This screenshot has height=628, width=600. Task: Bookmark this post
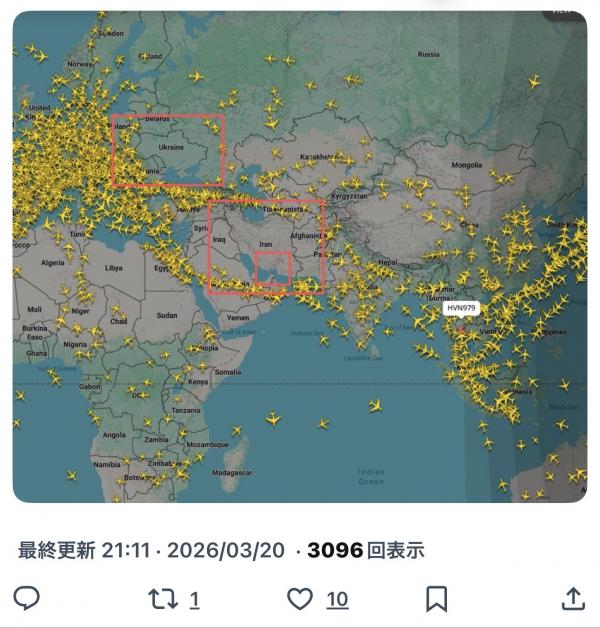436,598
